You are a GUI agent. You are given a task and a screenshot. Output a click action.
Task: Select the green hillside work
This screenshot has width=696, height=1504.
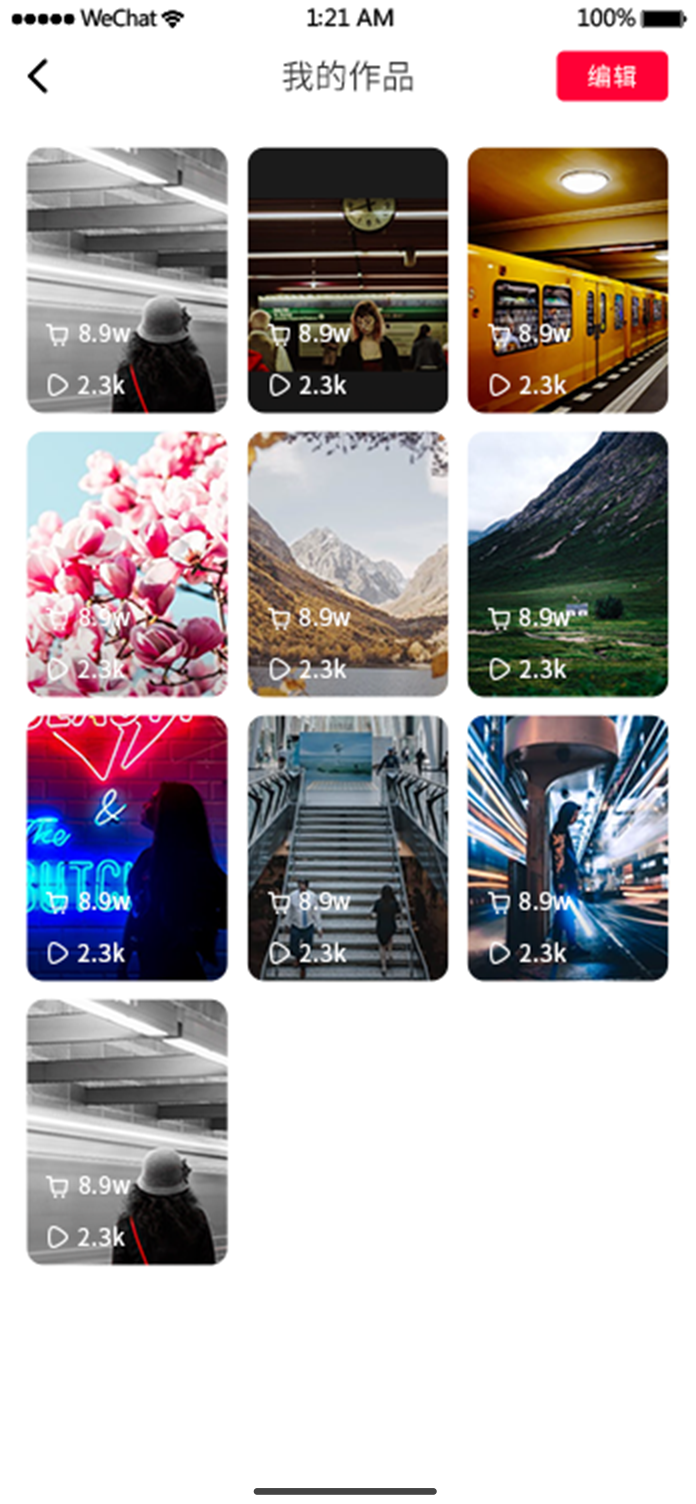(x=567, y=564)
